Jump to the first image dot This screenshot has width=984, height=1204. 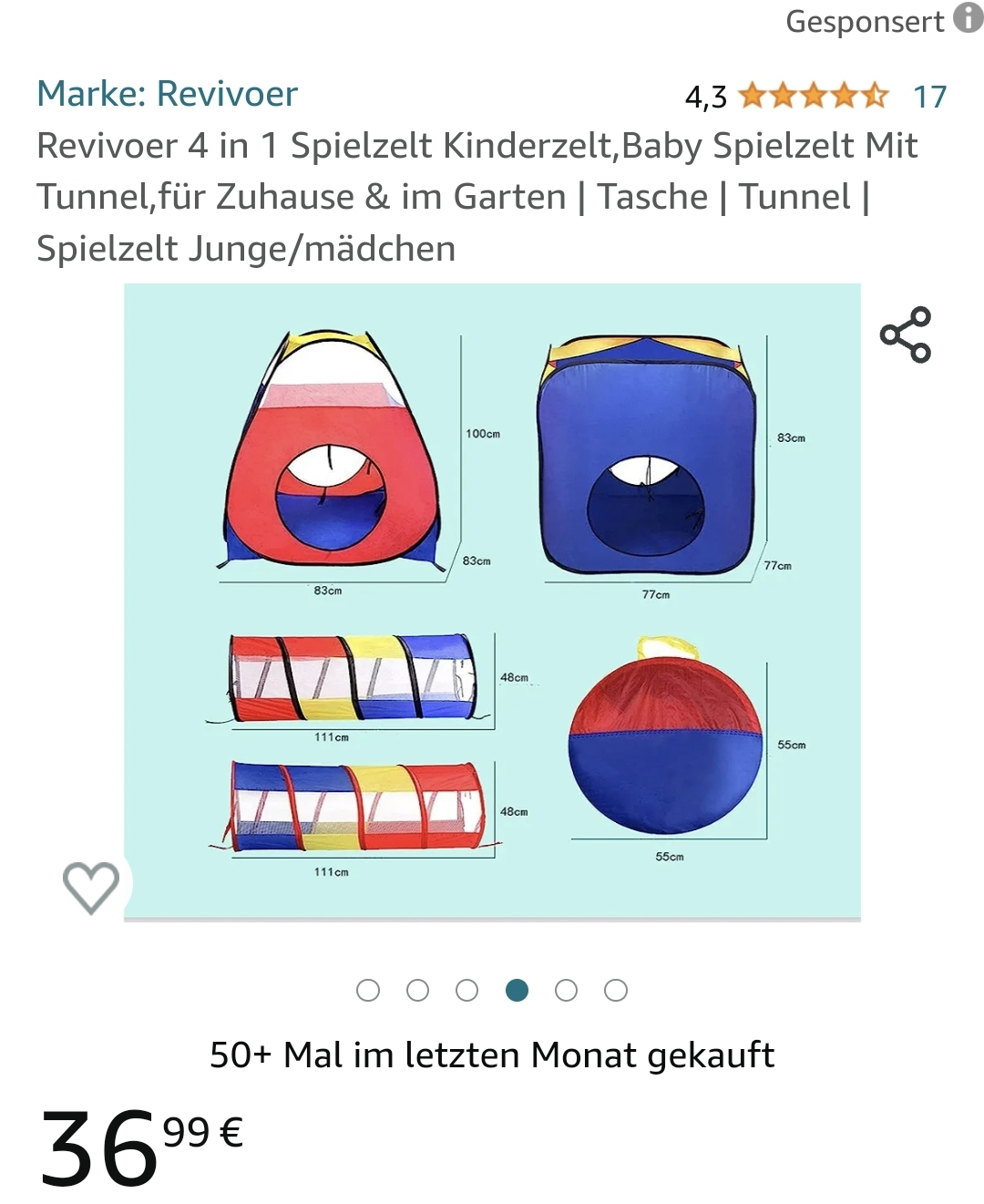coord(368,991)
